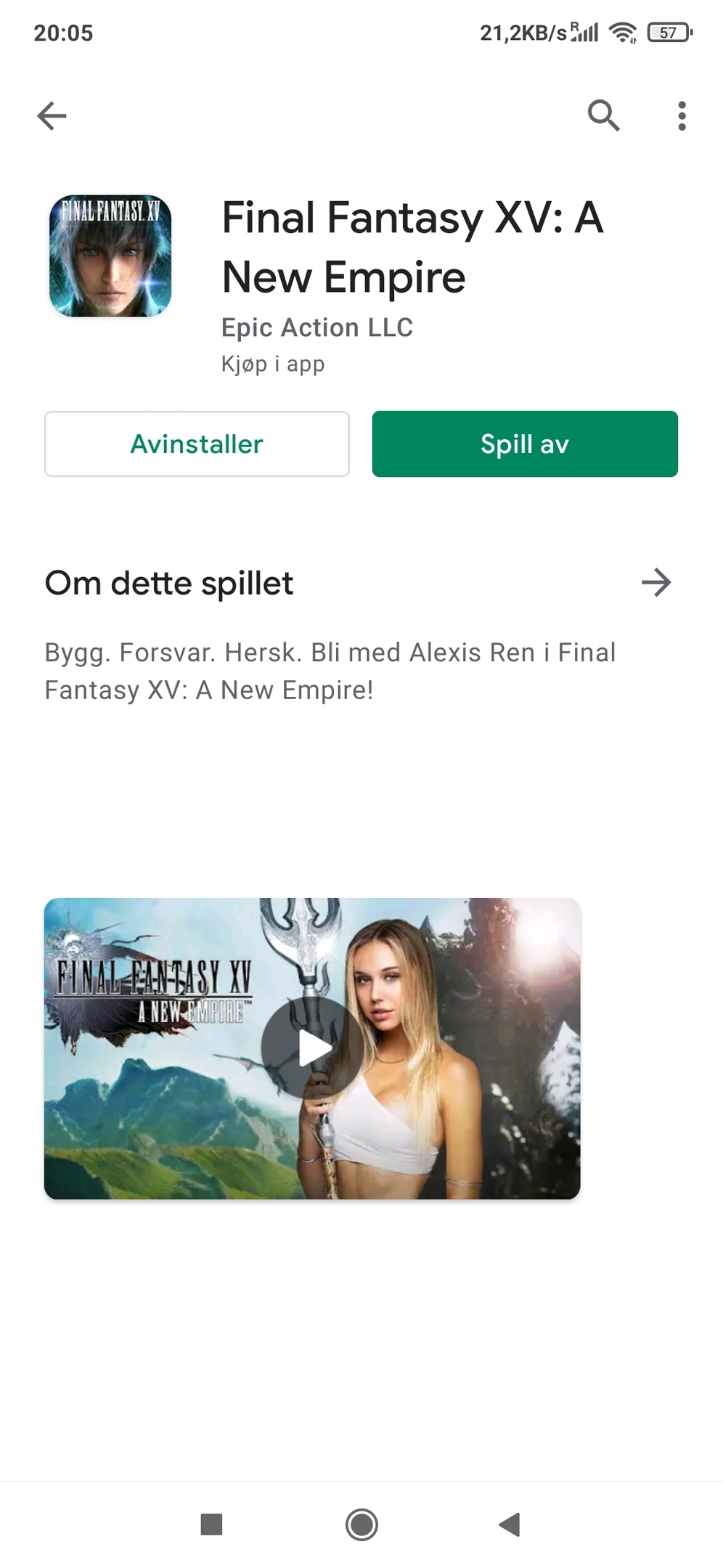Screen dimensions: 723x1568
Task: Play the Final Fantasy XV trailer video
Action: pos(312,1048)
